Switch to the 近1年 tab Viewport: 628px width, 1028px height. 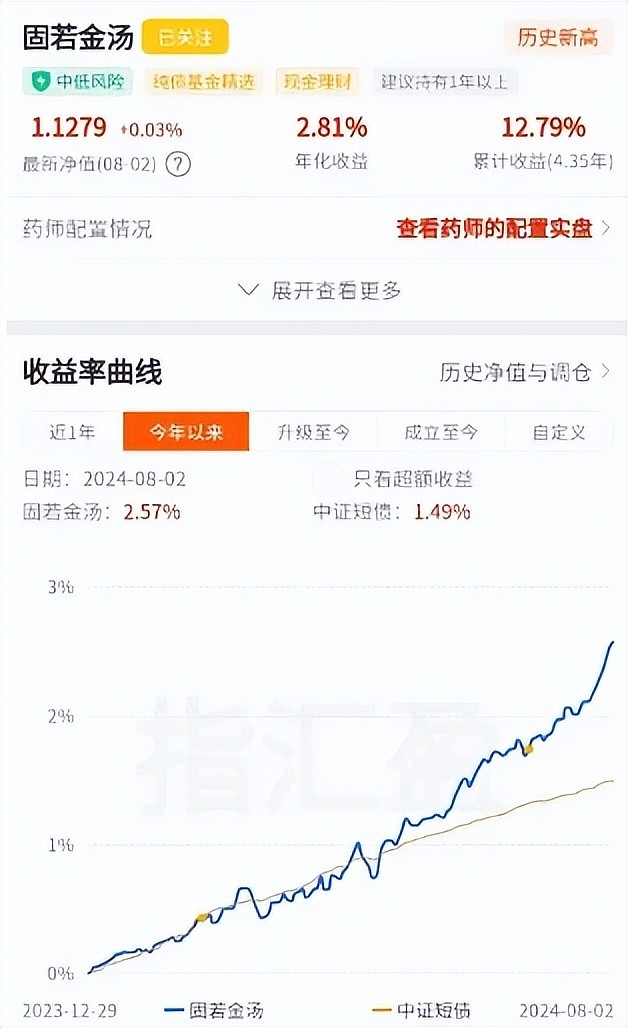73,432
